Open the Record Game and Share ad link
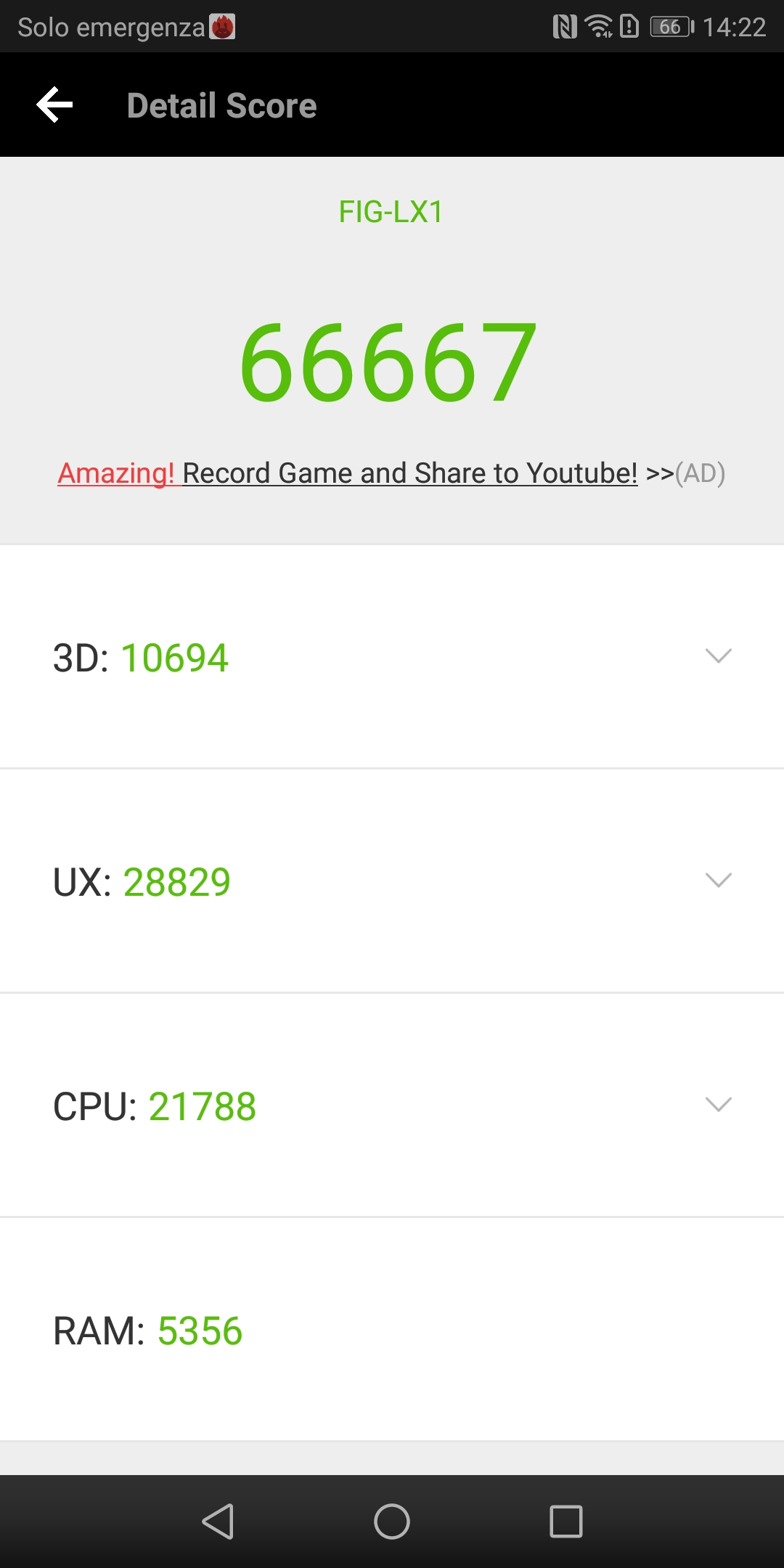Image resolution: width=784 pixels, height=1568 pixels. click(x=392, y=473)
